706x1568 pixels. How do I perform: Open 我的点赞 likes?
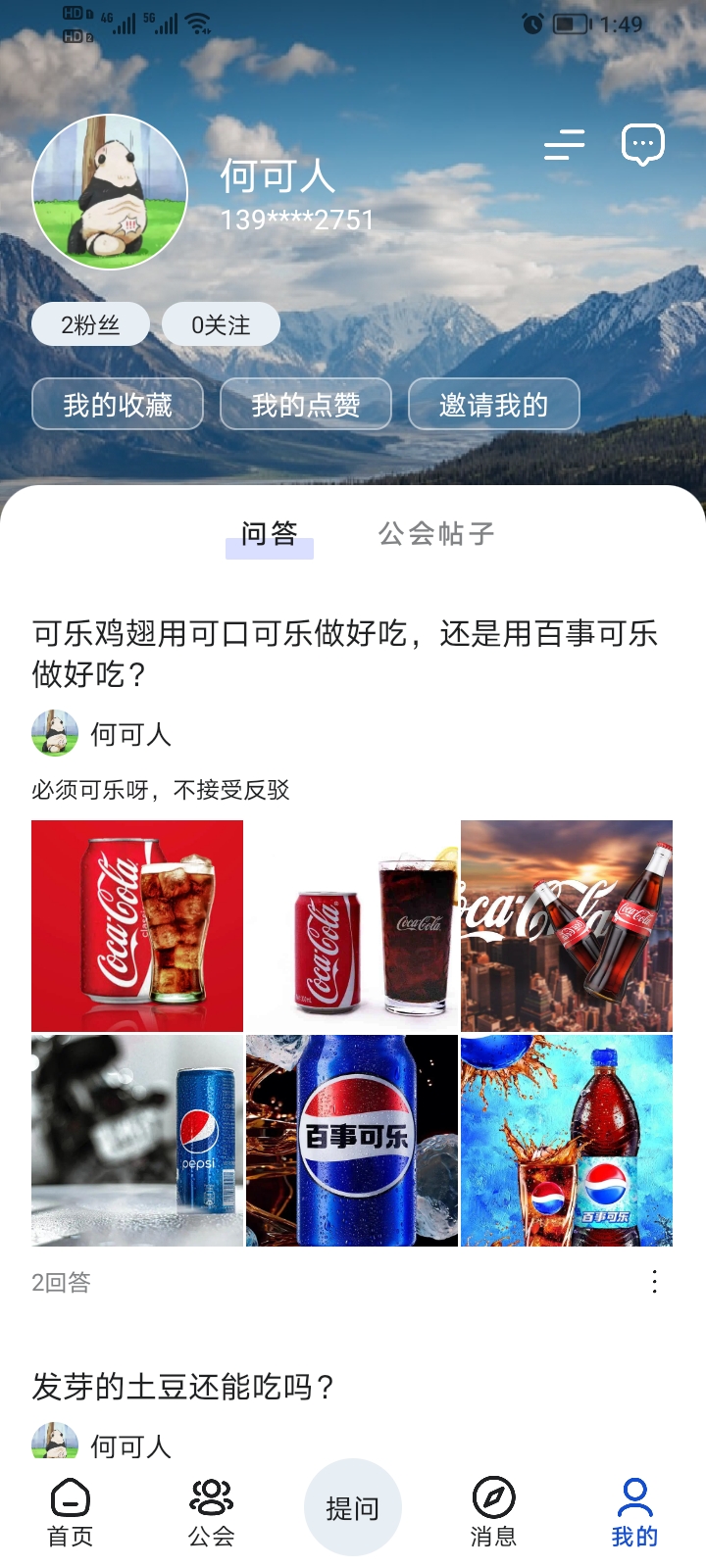click(x=307, y=404)
